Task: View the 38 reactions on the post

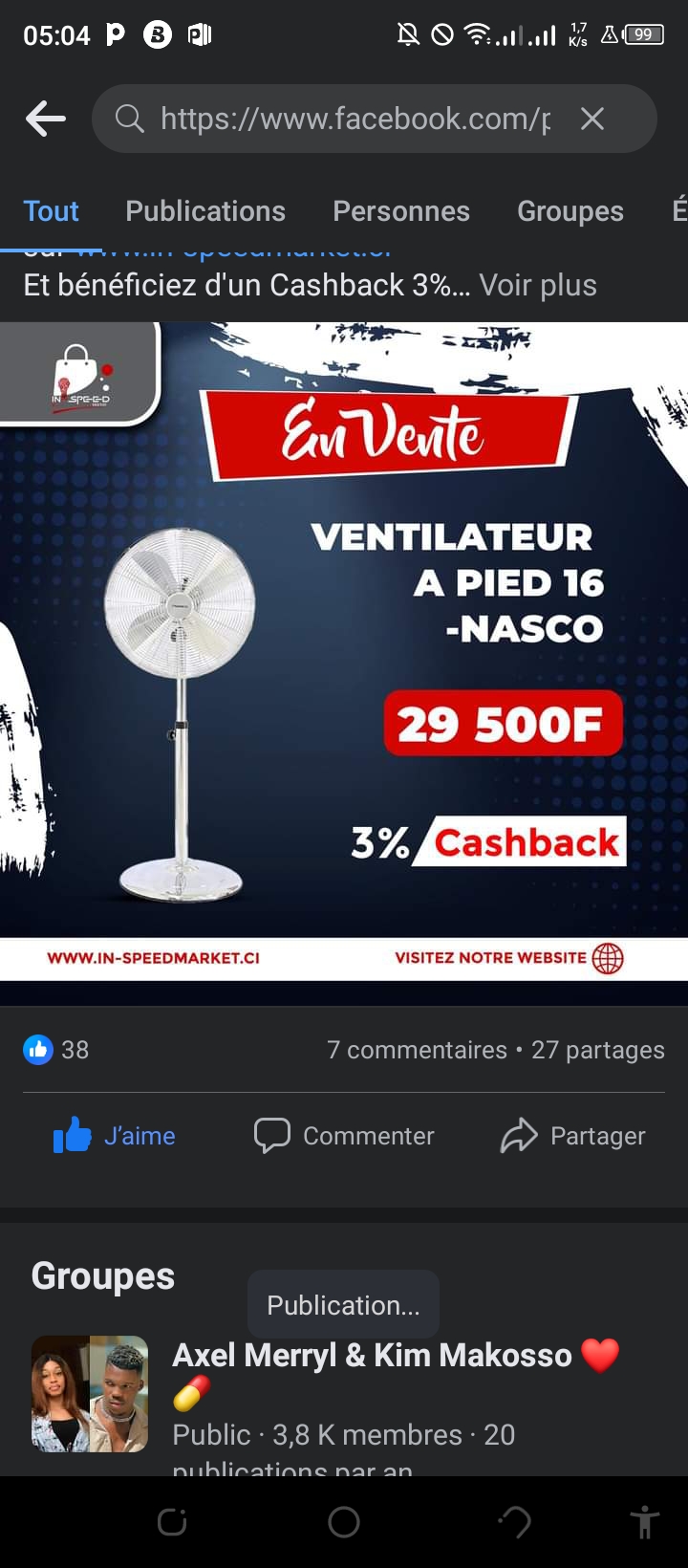Action: (x=57, y=1050)
